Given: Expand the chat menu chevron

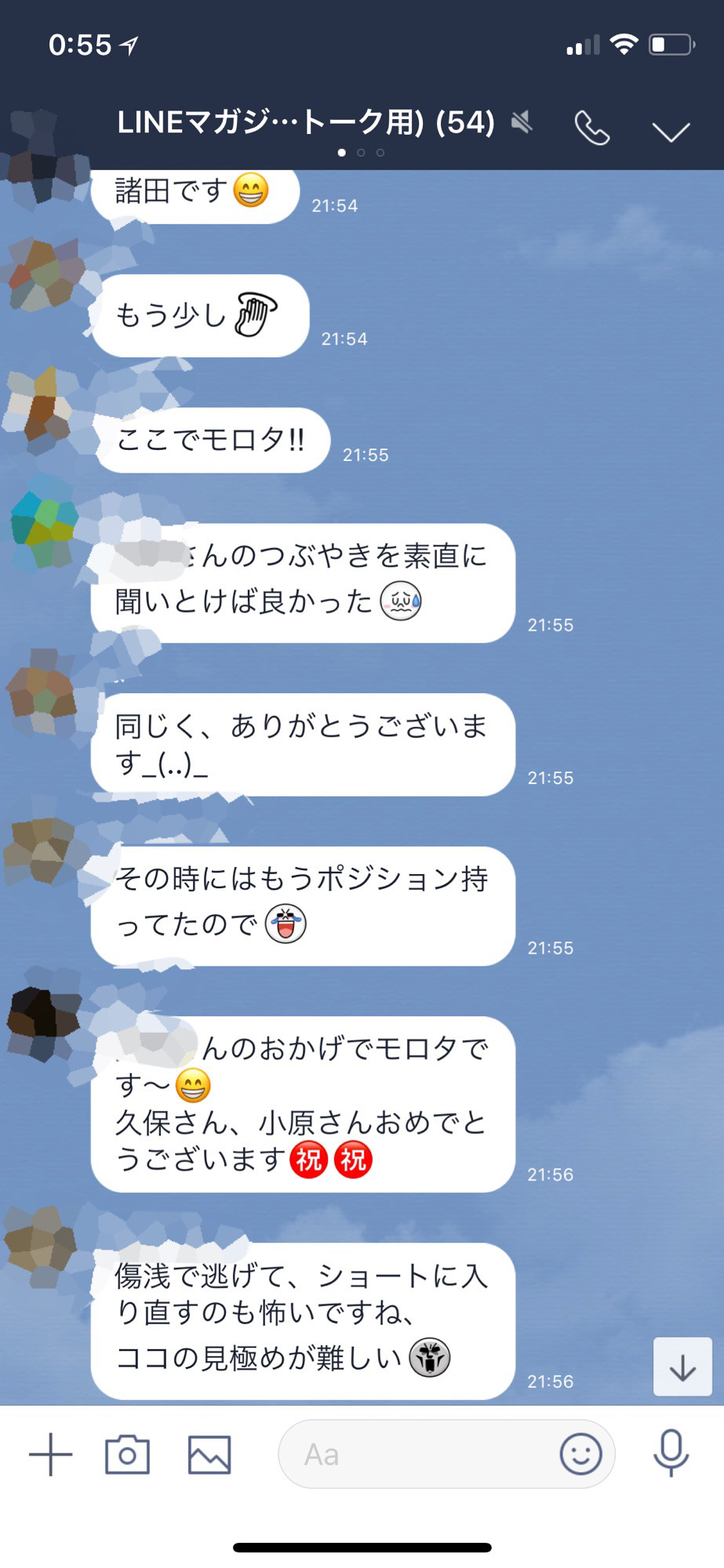Looking at the screenshot, I should tap(671, 131).
